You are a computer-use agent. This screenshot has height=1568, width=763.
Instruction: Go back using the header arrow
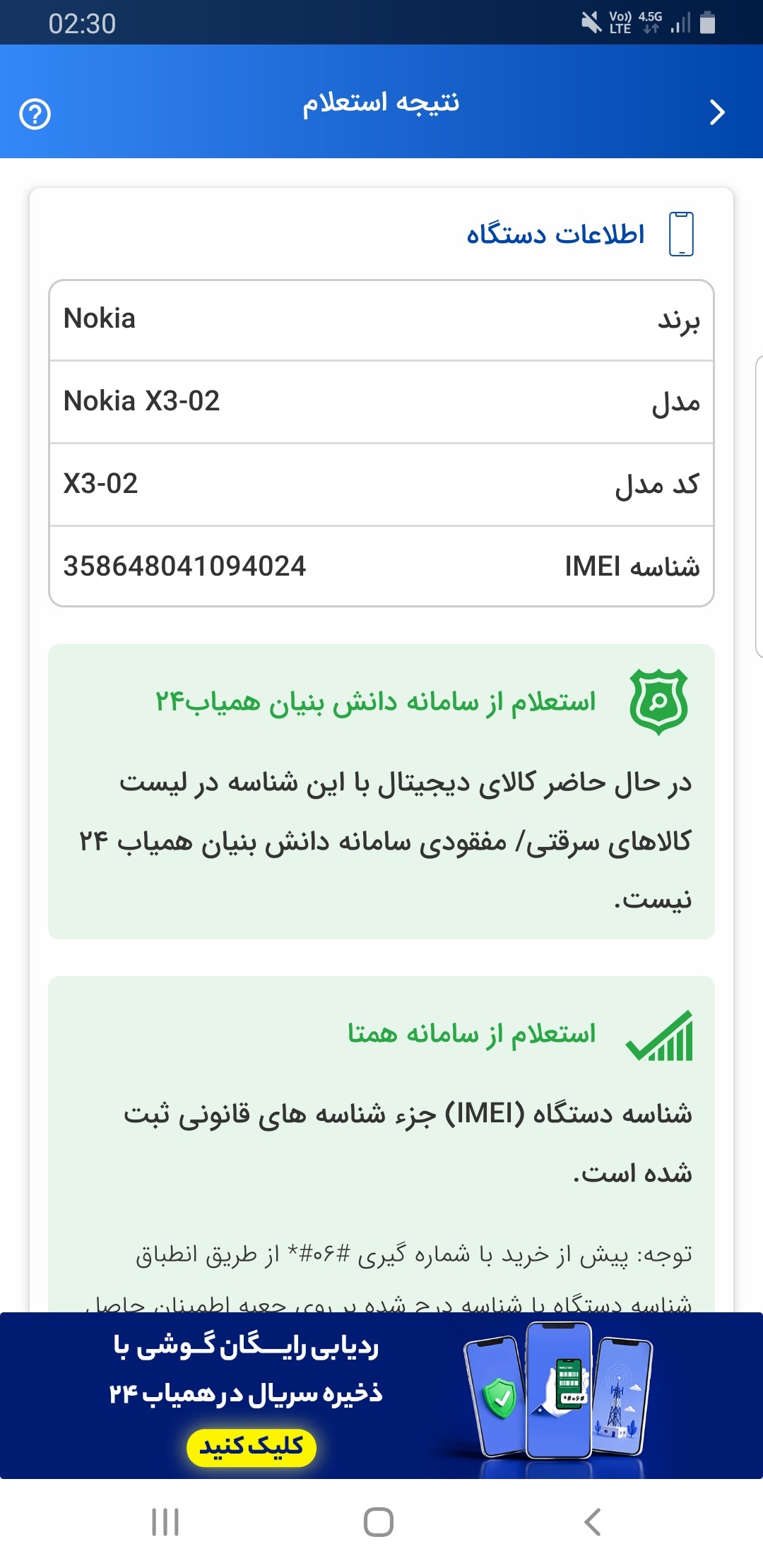[x=717, y=112]
